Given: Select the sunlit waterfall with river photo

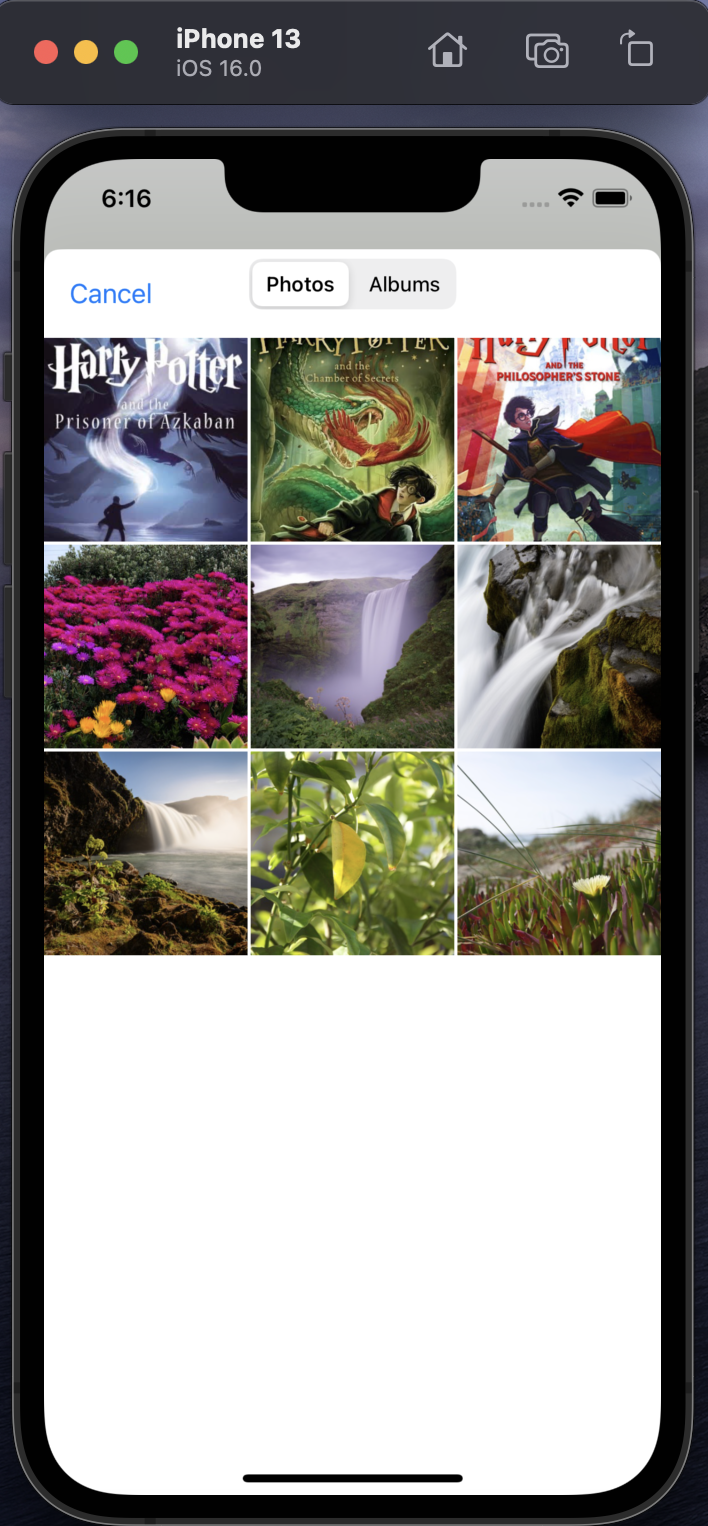Looking at the screenshot, I should pyautogui.click(x=146, y=853).
